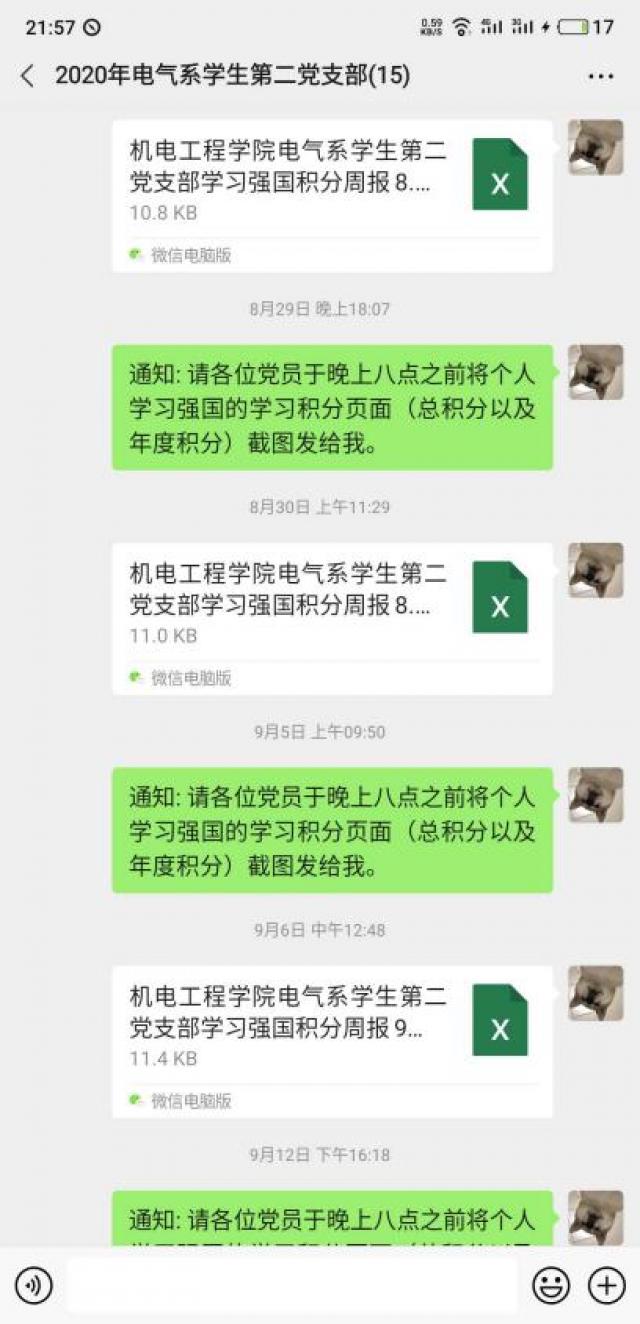Open the 11.0 KB Excel file
Screen dimensions: 640x1324
click(332, 618)
